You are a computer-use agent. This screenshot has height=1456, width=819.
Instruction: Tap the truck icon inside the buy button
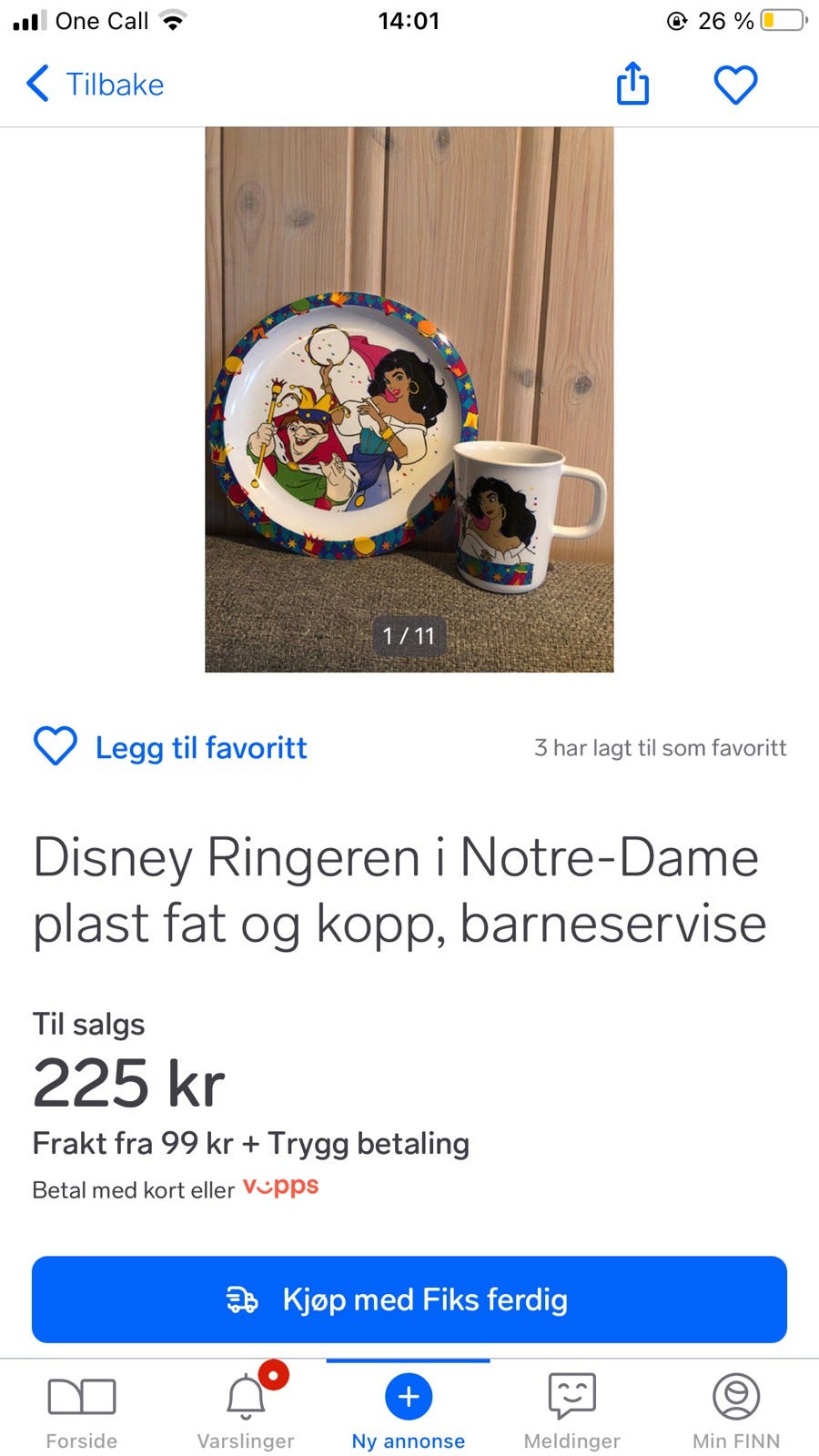pyautogui.click(x=243, y=1299)
